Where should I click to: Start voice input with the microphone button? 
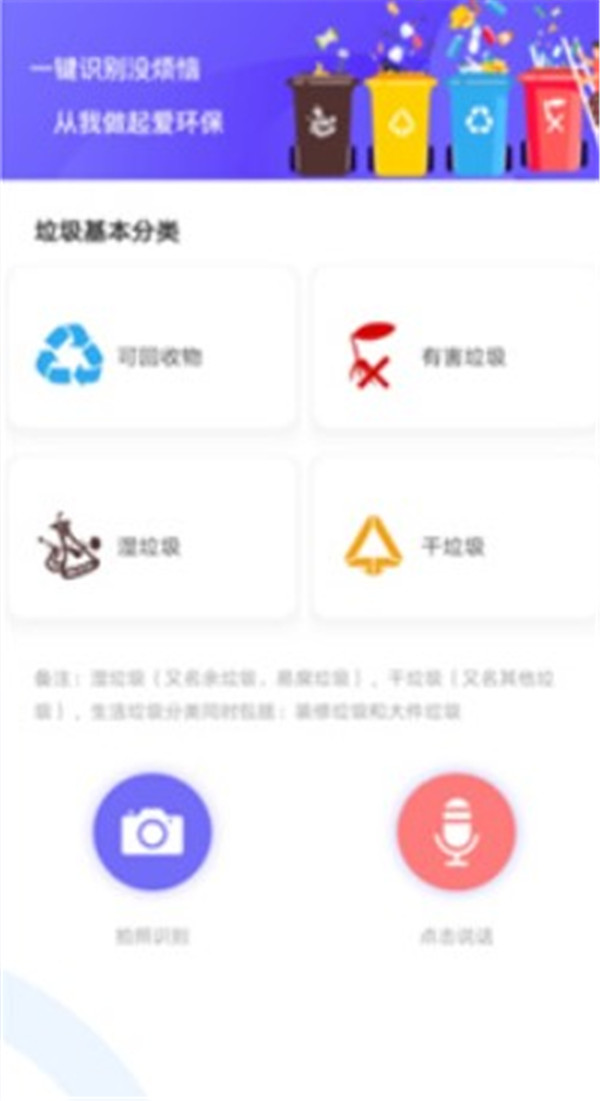coord(456,832)
